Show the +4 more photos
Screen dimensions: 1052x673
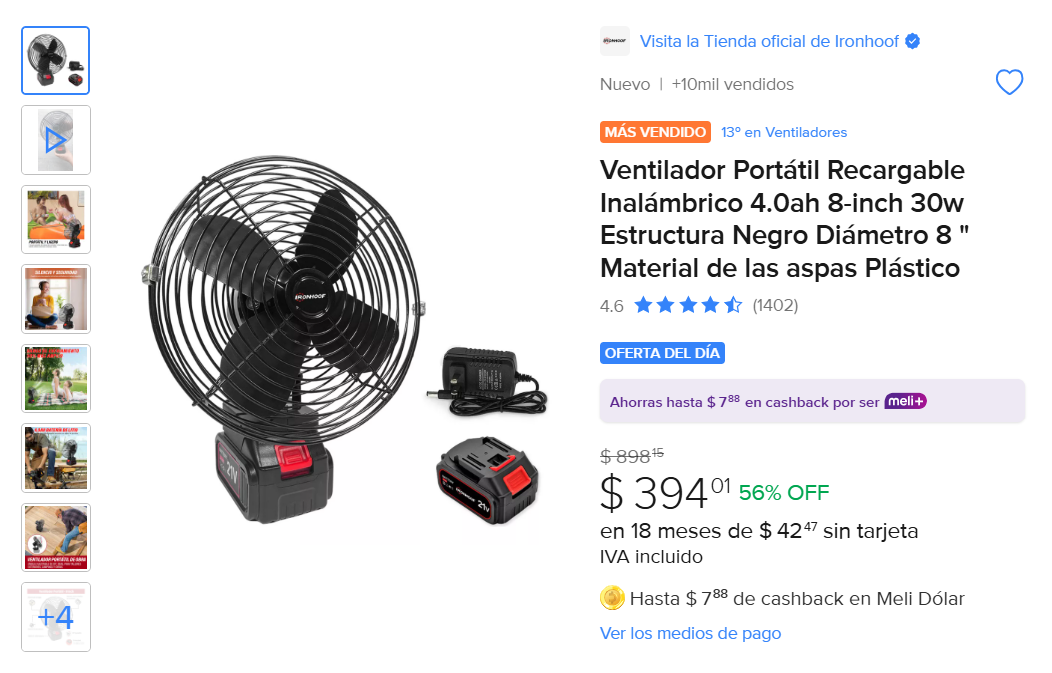pyautogui.click(x=56, y=617)
